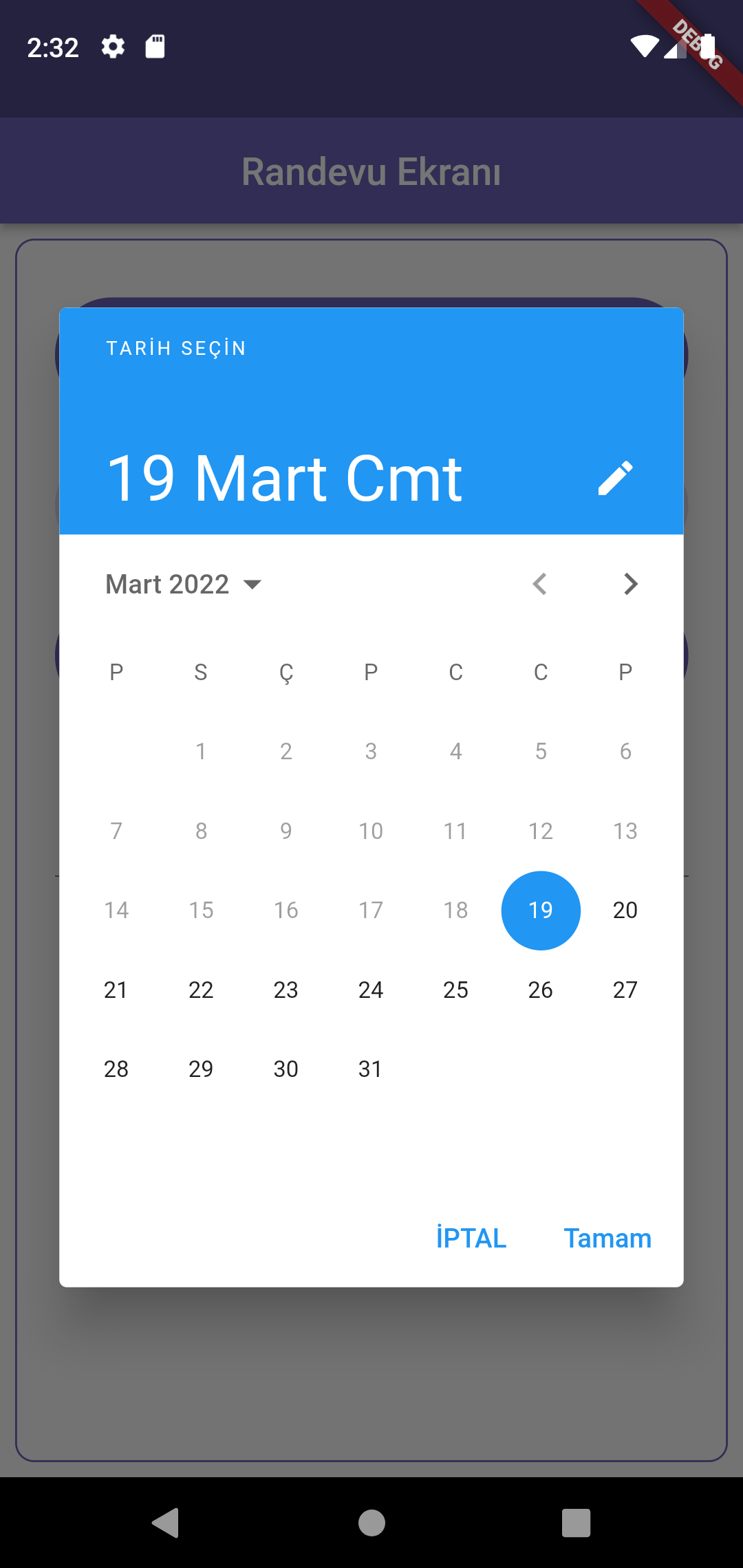Image resolution: width=743 pixels, height=1568 pixels.
Task: Tap the Randevu Ekranı app bar title
Action: [371, 172]
